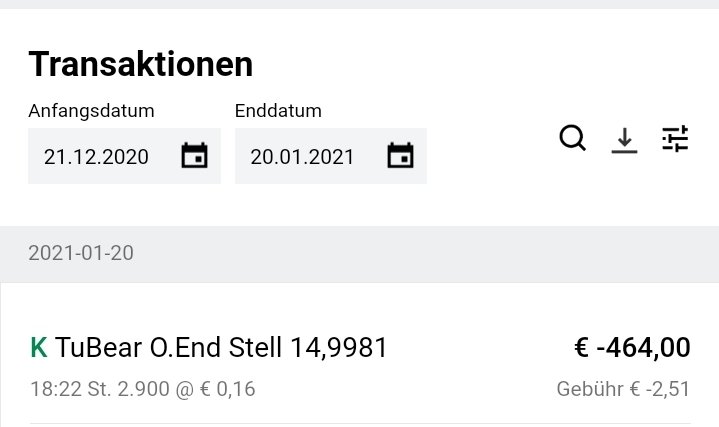Download the transactions export
This screenshot has width=719, height=427.
(x=624, y=140)
